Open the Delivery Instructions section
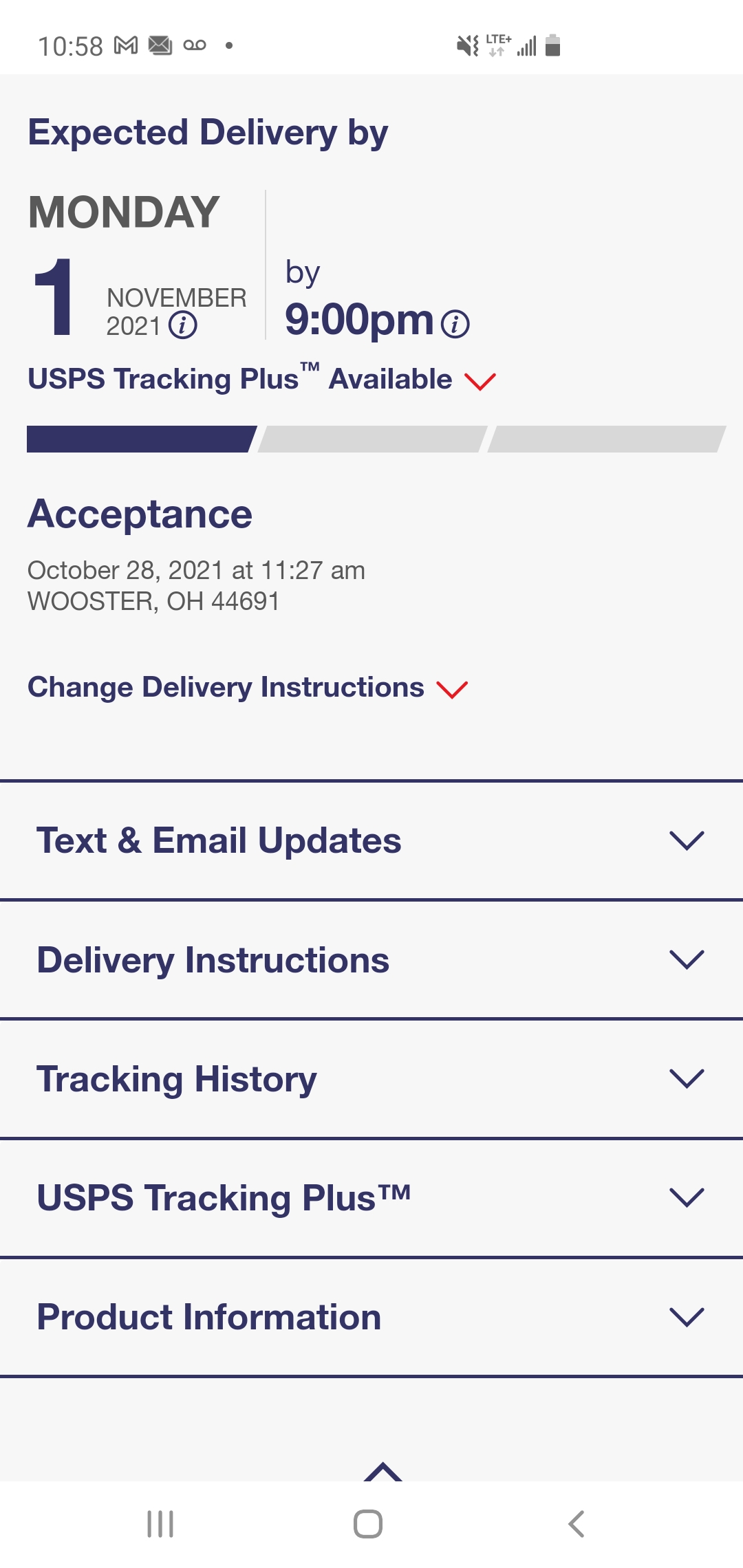This screenshot has width=743, height=1568. [371, 959]
